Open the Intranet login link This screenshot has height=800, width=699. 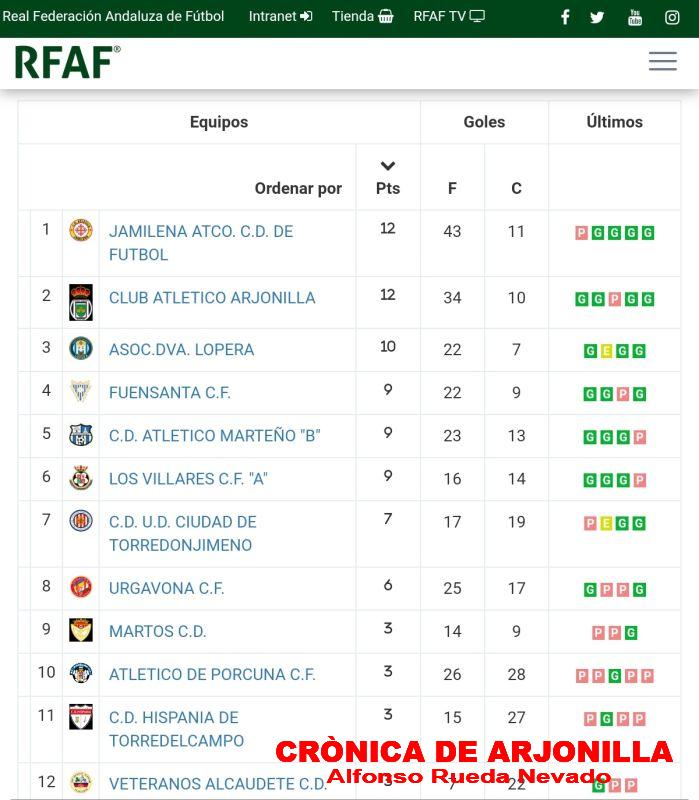point(280,16)
